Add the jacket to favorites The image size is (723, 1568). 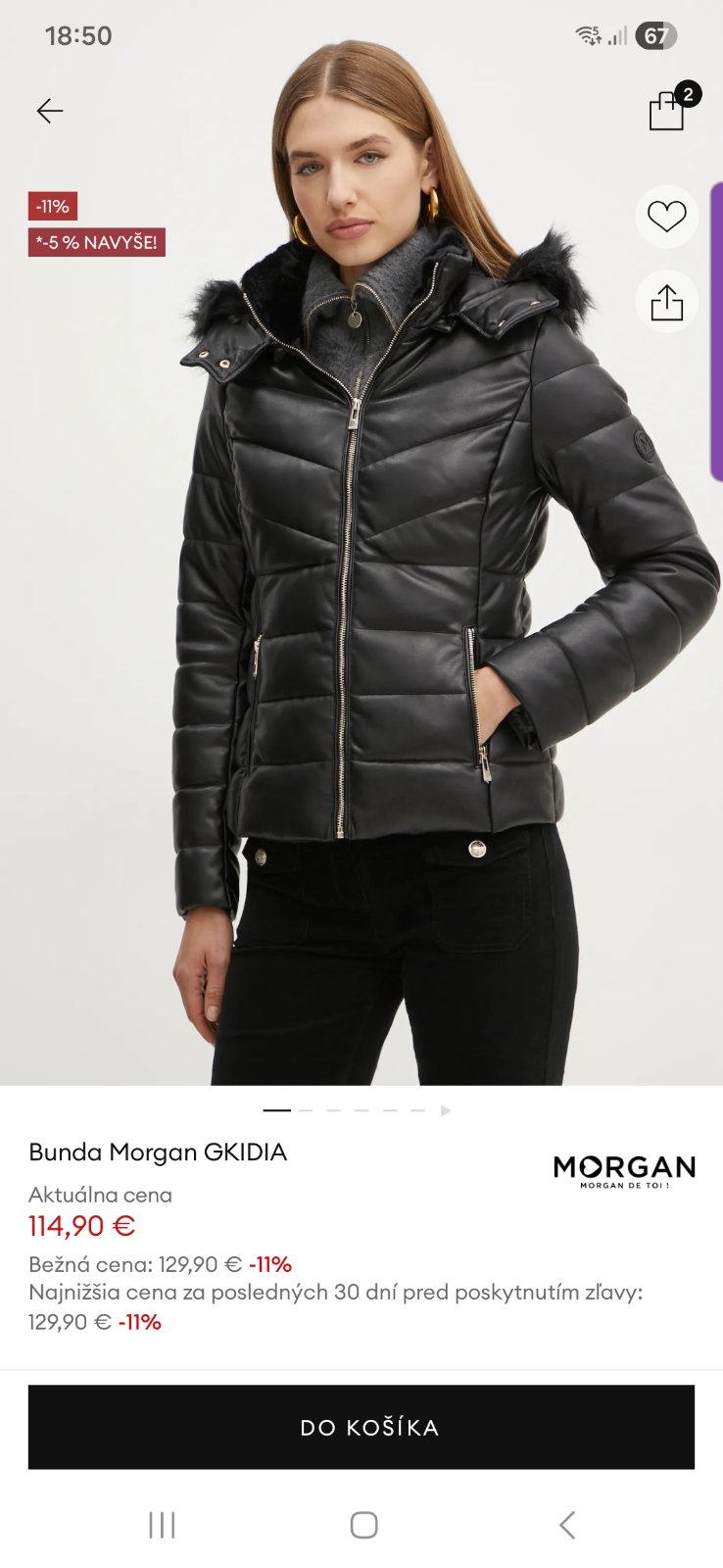tap(666, 216)
